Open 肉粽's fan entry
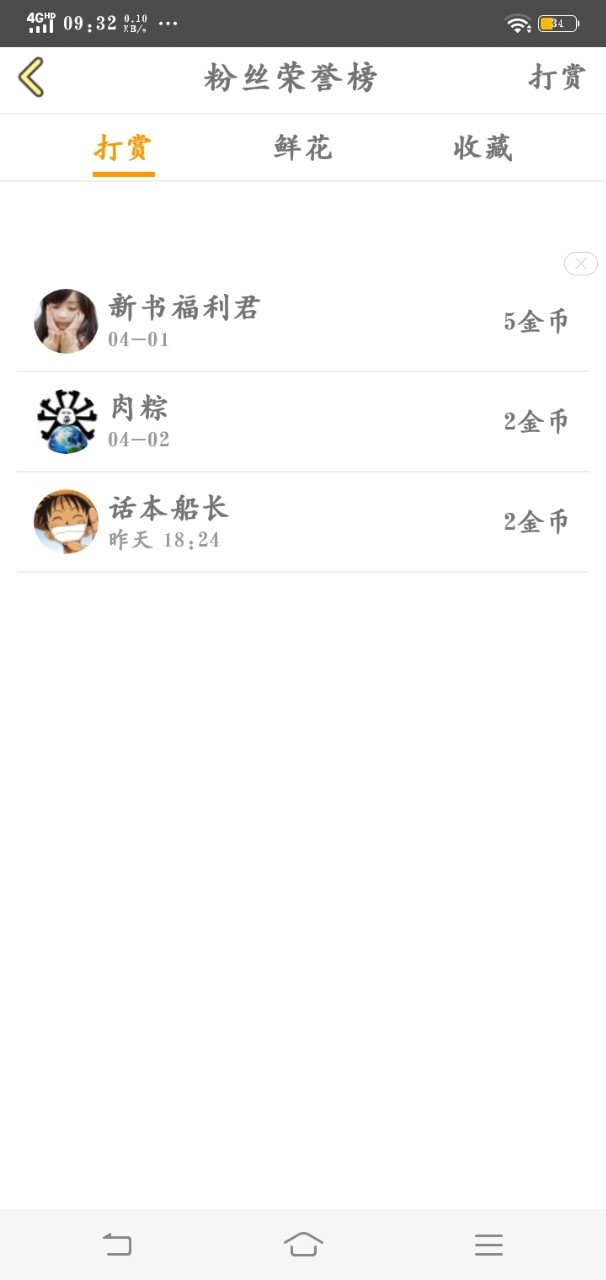The height and width of the screenshot is (1280, 606). (302, 421)
